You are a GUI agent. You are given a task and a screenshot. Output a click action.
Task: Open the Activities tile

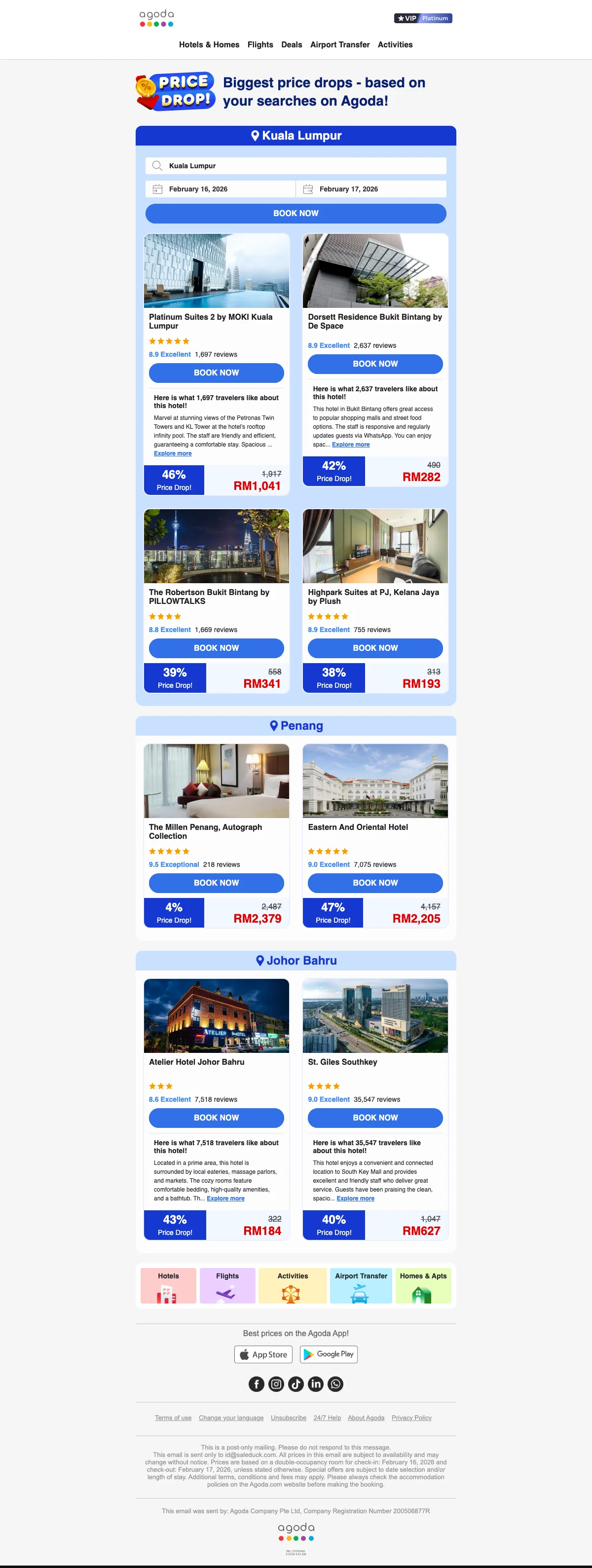293,1286
